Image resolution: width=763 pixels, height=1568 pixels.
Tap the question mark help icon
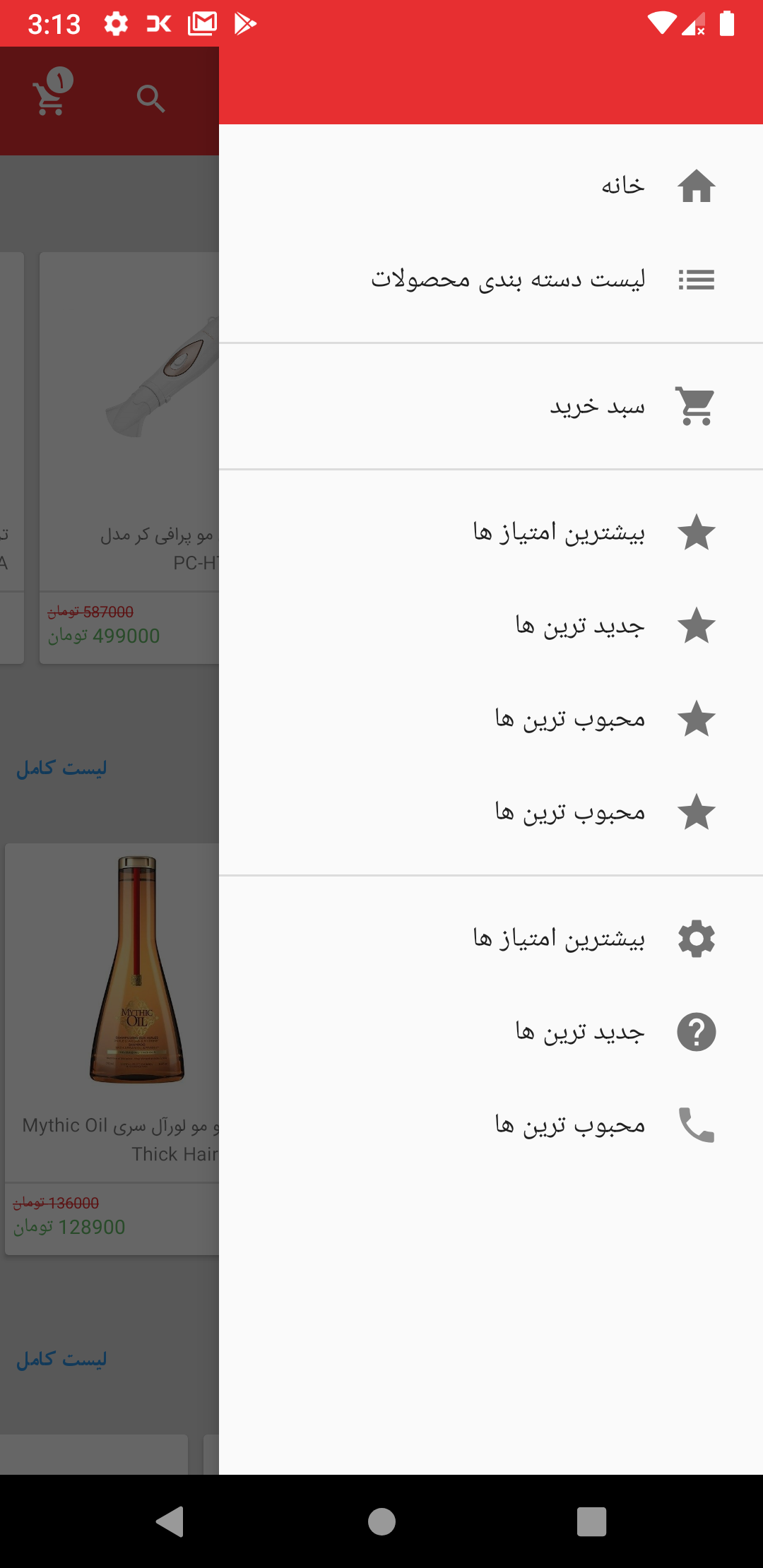coord(696,1032)
